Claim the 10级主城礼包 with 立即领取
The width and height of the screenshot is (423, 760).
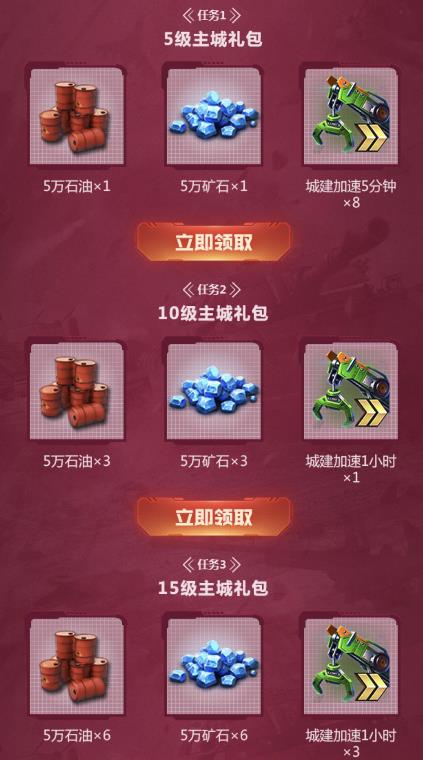[214, 517]
